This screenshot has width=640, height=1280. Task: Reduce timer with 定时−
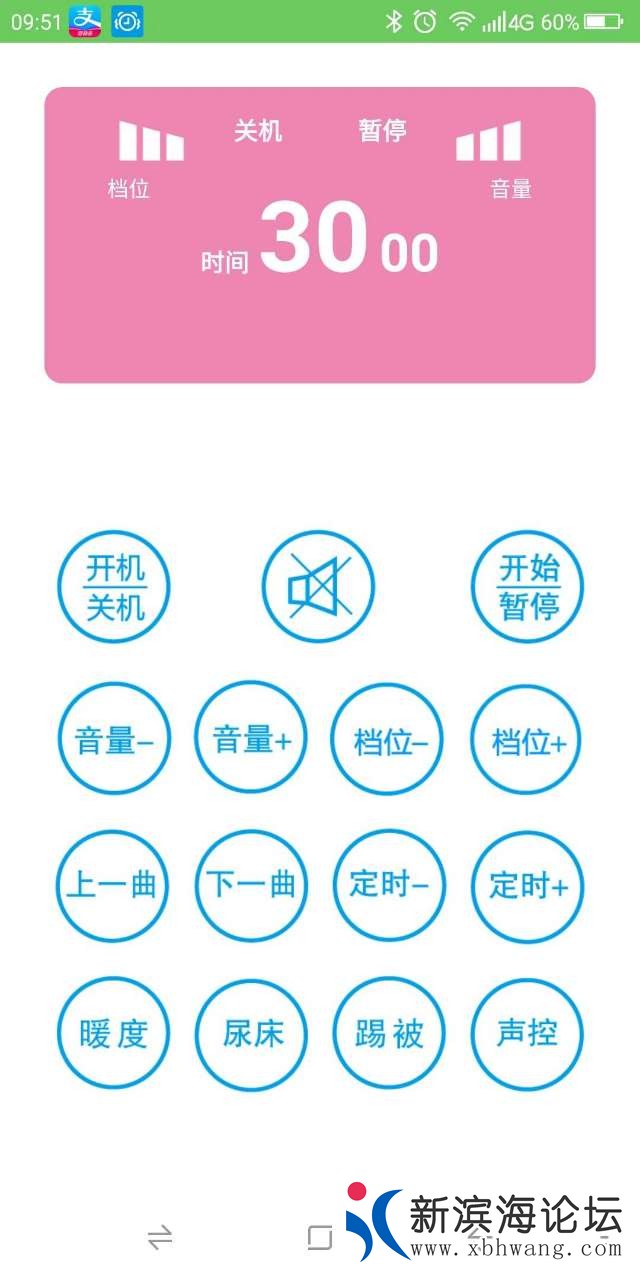[x=389, y=886]
